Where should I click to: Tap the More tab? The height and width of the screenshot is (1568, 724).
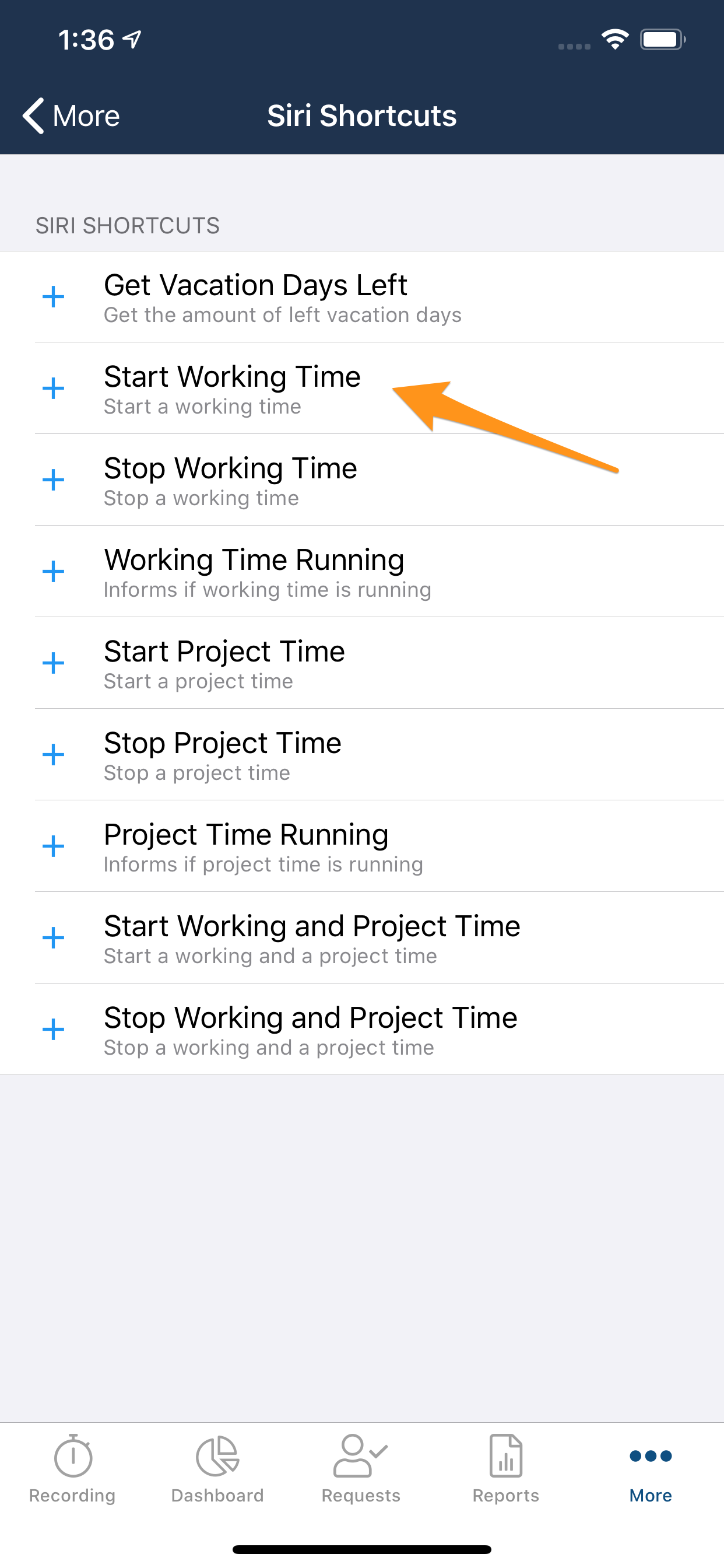(x=651, y=1469)
